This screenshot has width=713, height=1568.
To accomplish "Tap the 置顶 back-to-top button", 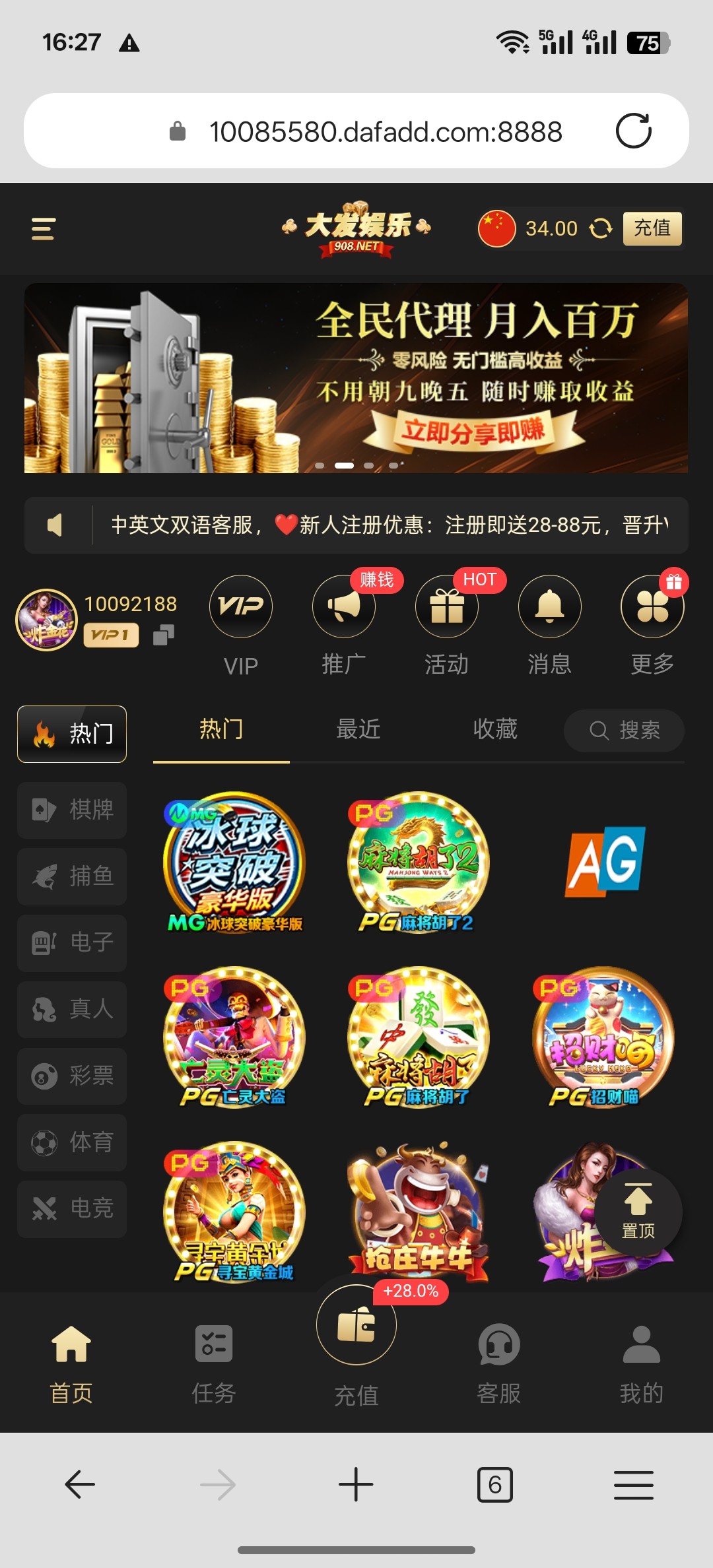I will tap(638, 1212).
